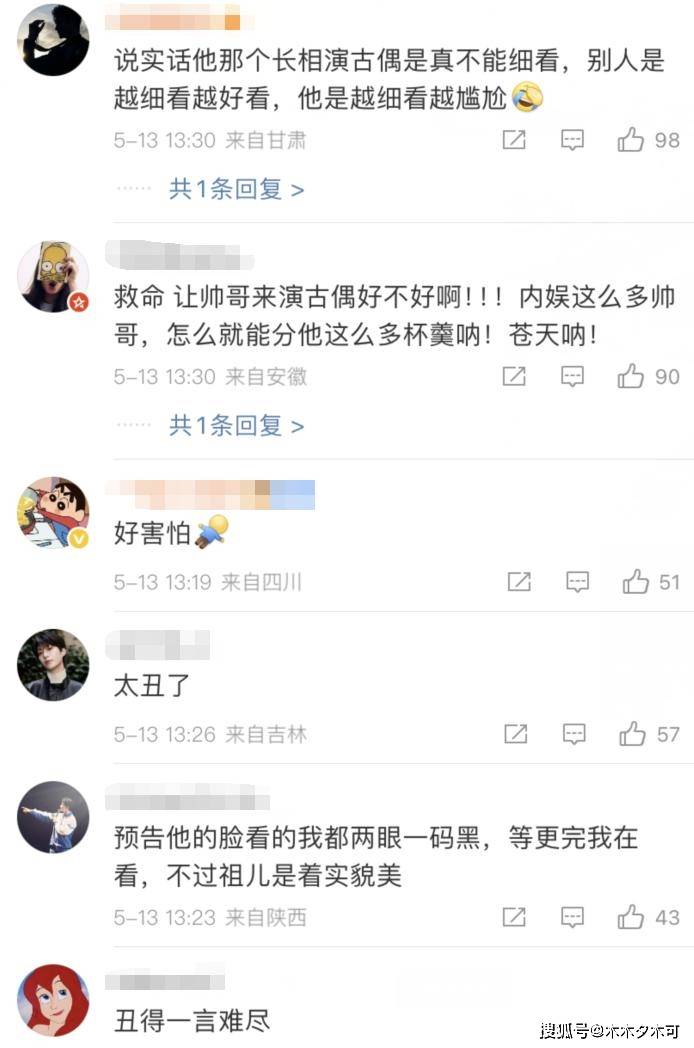Like the 太丑了 comment

[x=633, y=734]
